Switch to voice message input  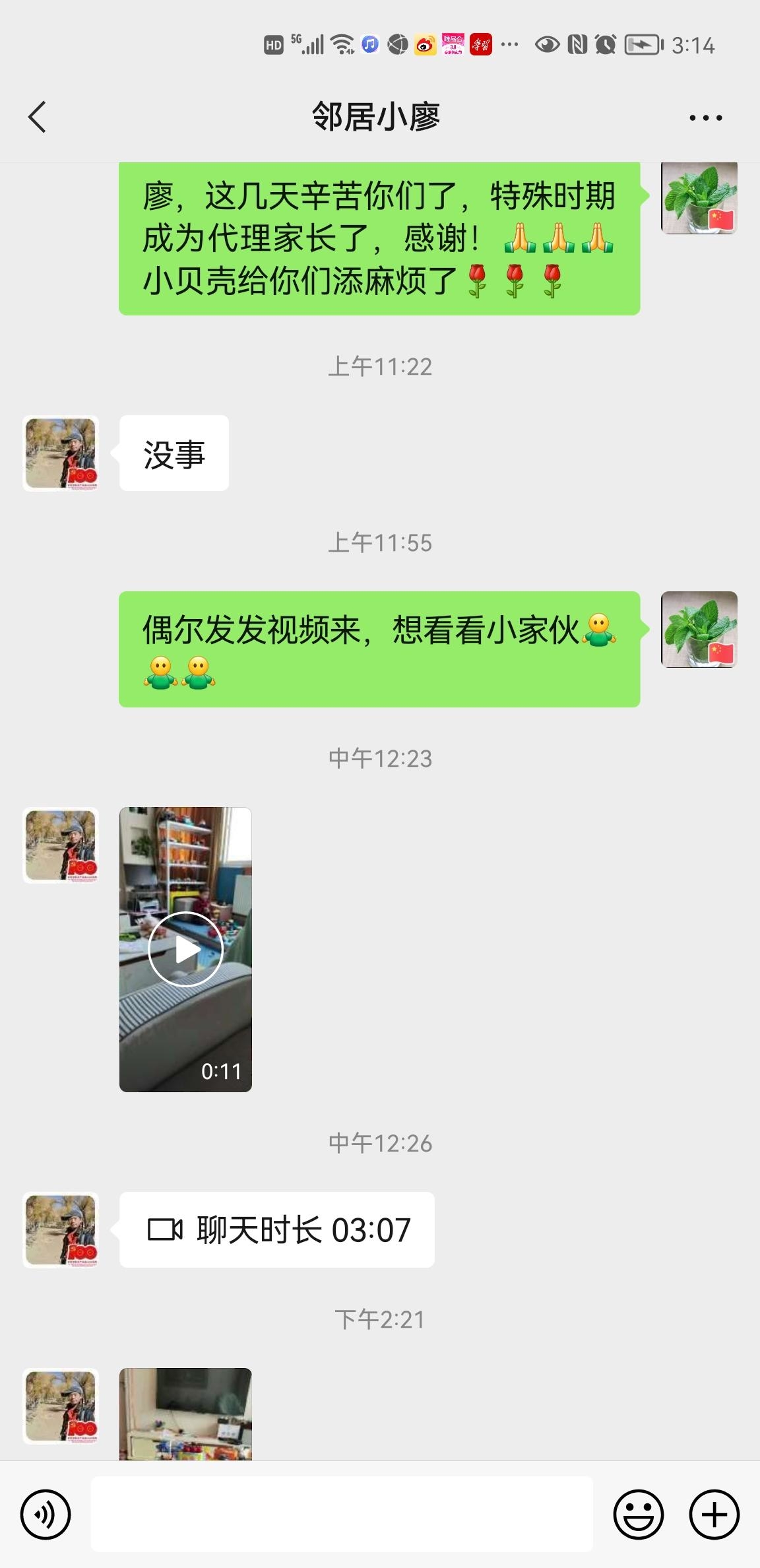click(x=46, y=1514)
